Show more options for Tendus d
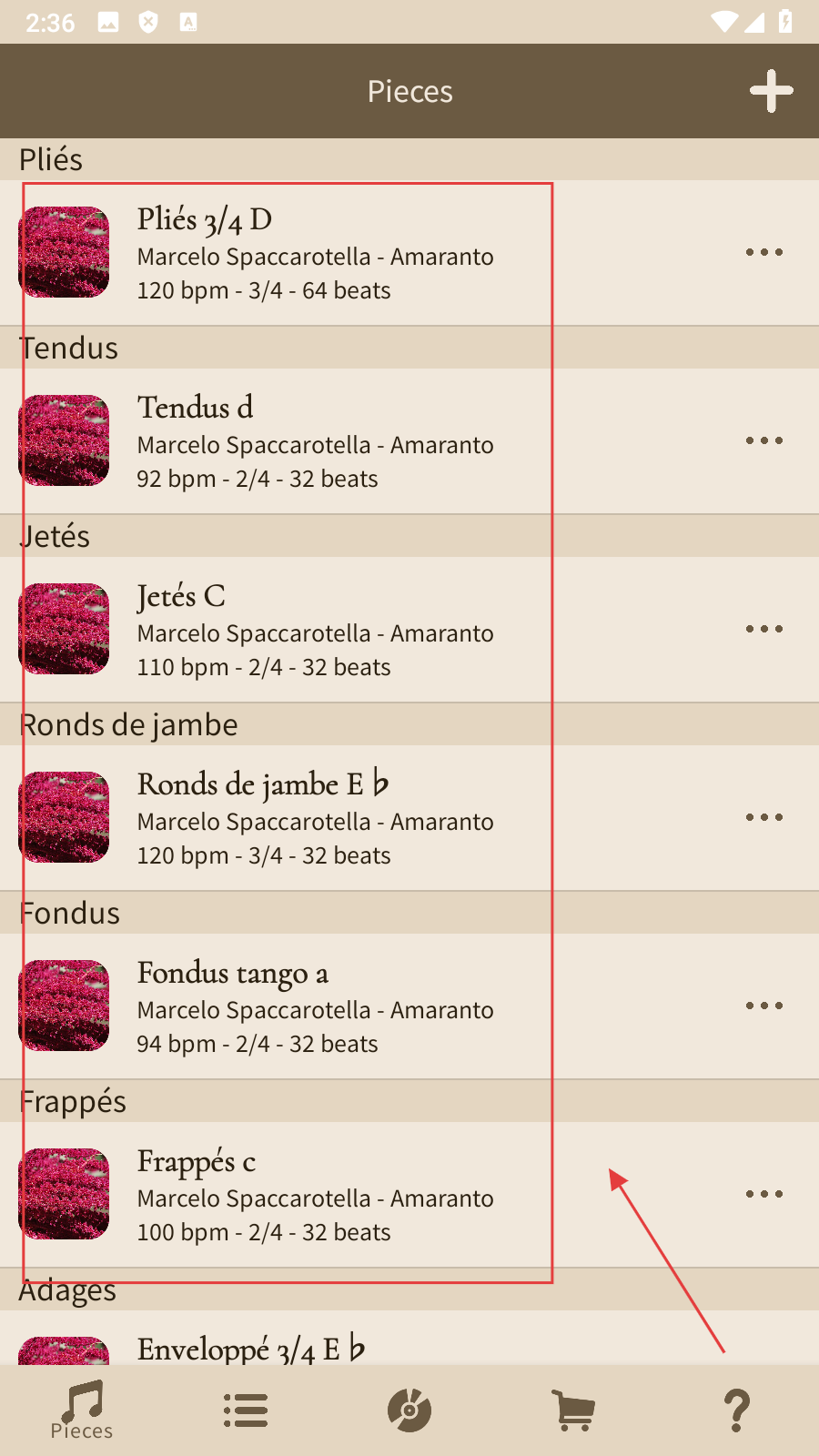Screen dimensions: 819x1456 (763, 440)
